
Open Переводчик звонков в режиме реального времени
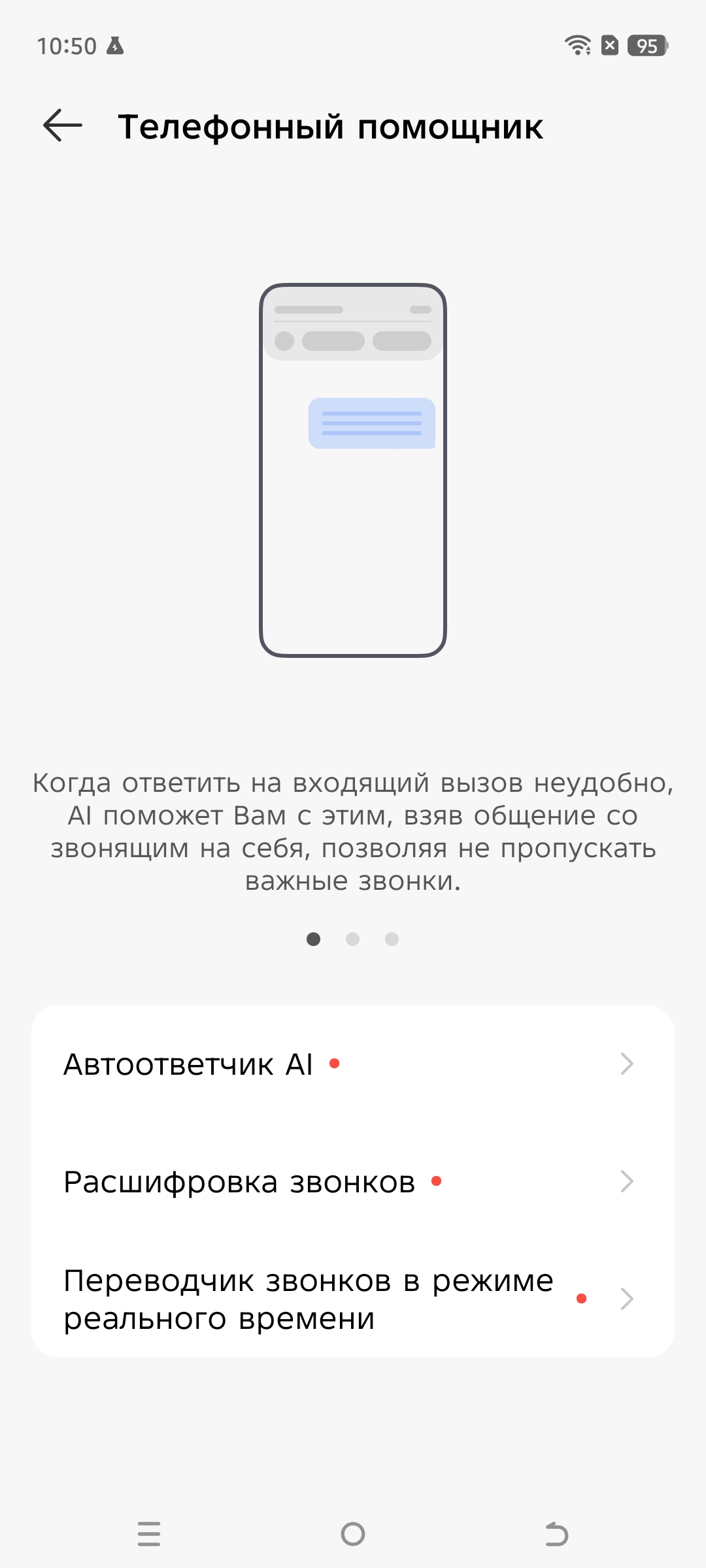click(x=353, y=1299)
